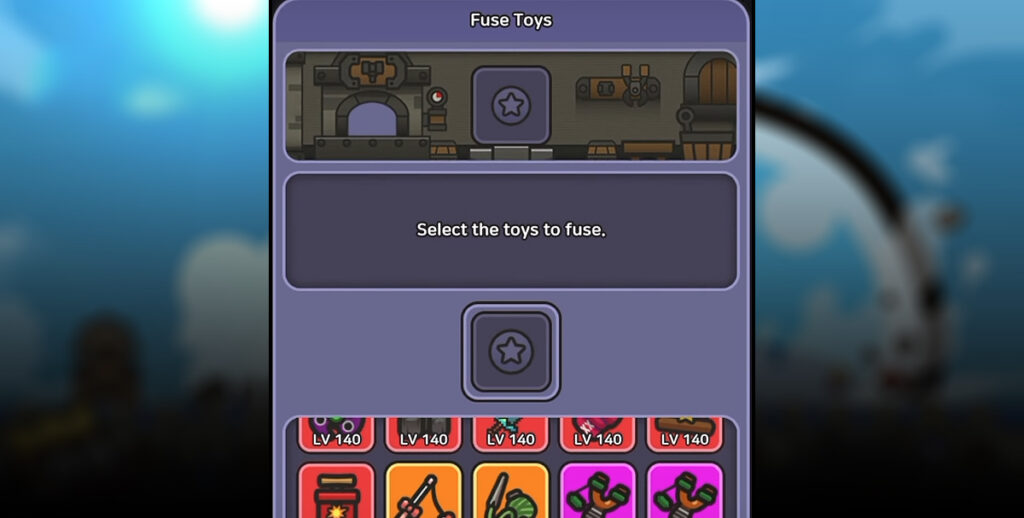Image resolution: width=1024 pixels, height=518 pixels.
Task: Tap the empty star slot below the instructions
Action: click(511, 351)
